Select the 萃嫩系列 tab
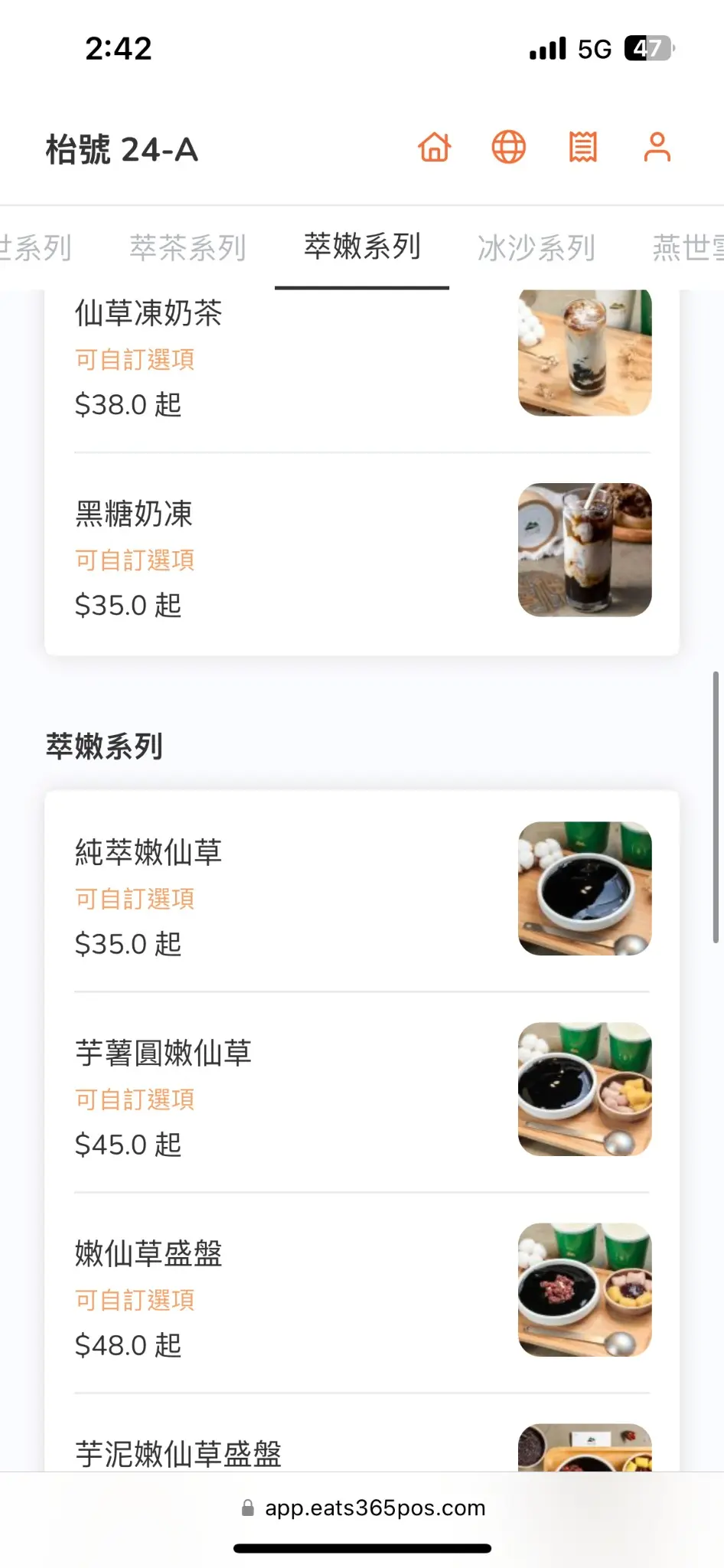This screenshot has height=1568, width=724. click(362, 247)
